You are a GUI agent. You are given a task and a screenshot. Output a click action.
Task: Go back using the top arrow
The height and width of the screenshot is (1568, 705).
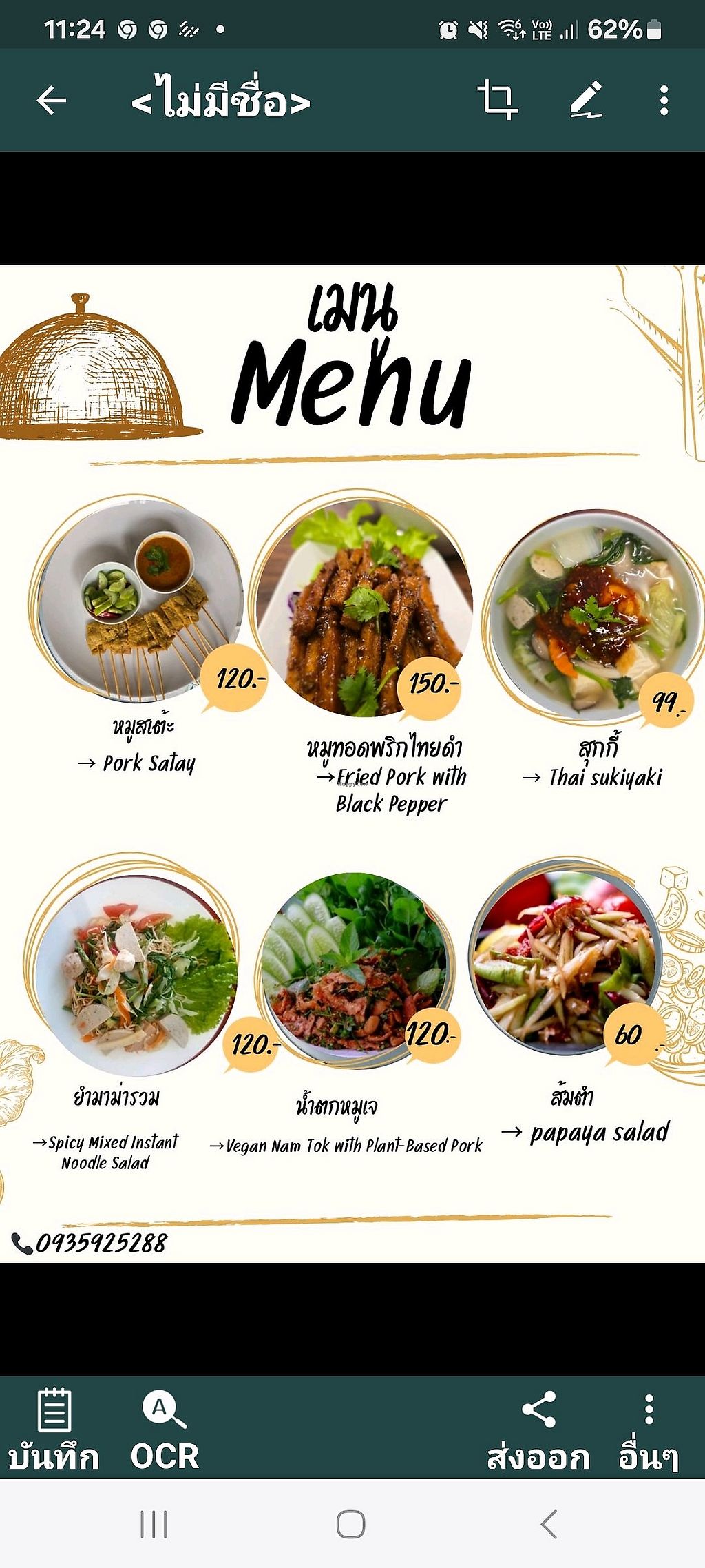[x=52, y=101]
